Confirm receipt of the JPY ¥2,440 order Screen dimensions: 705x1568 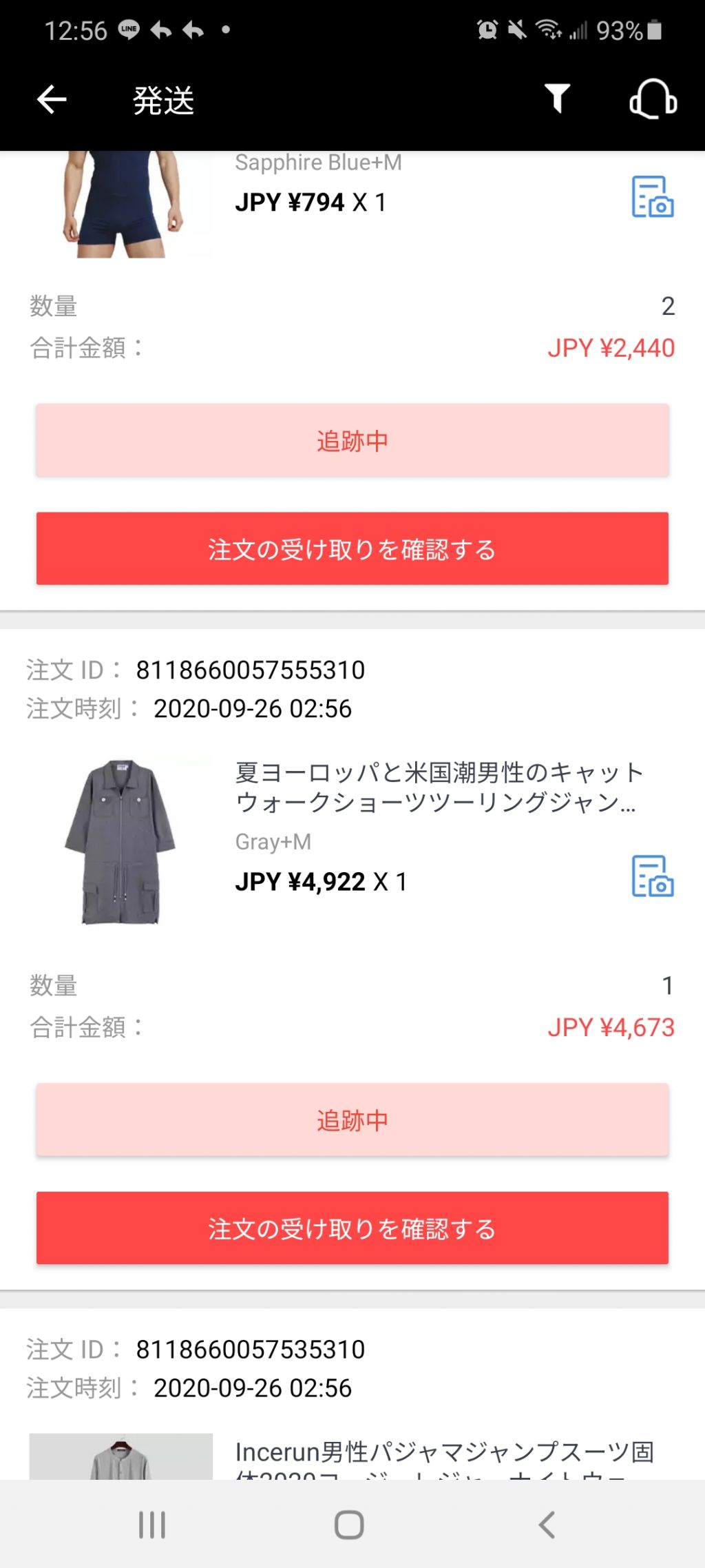coord(352,549)
